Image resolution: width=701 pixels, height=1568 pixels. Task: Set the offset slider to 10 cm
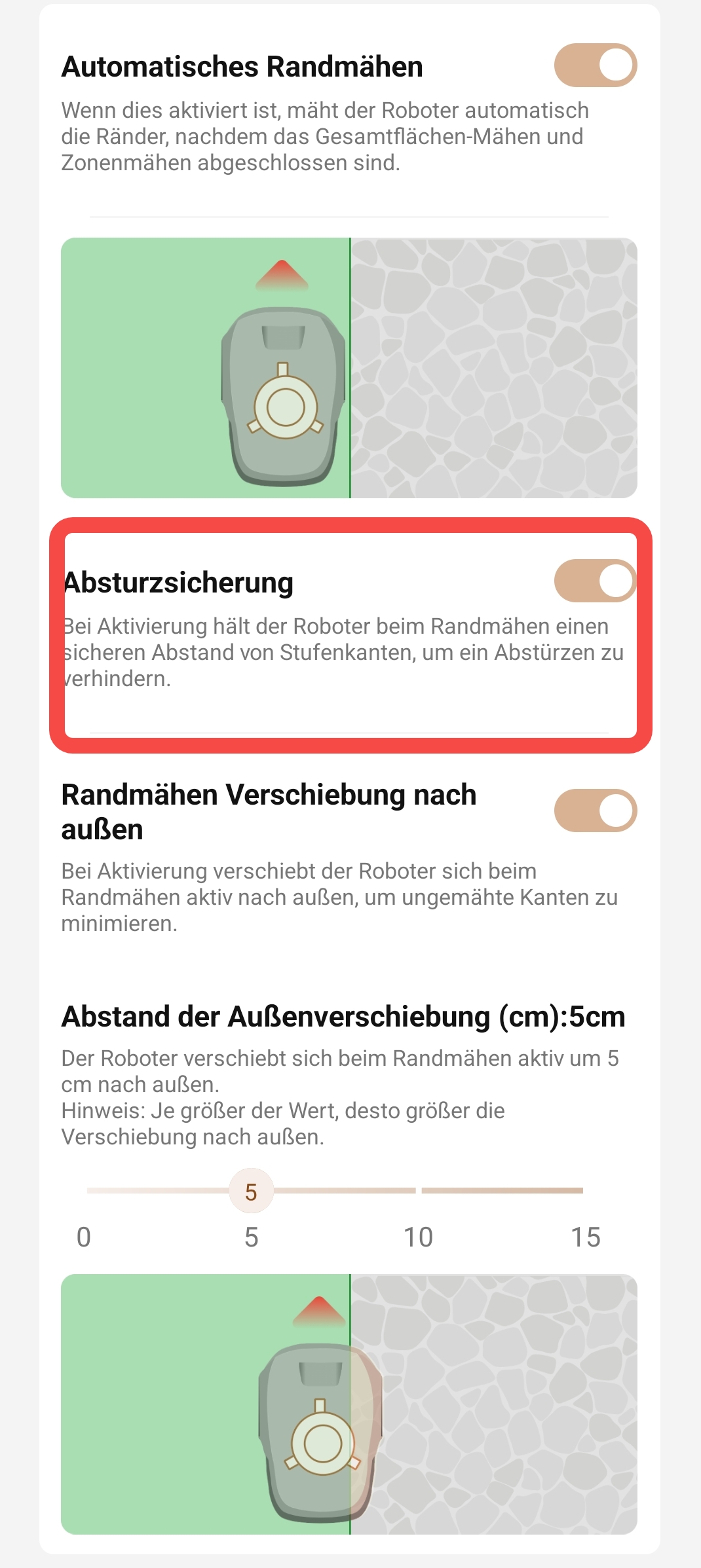pos(418,1190)
